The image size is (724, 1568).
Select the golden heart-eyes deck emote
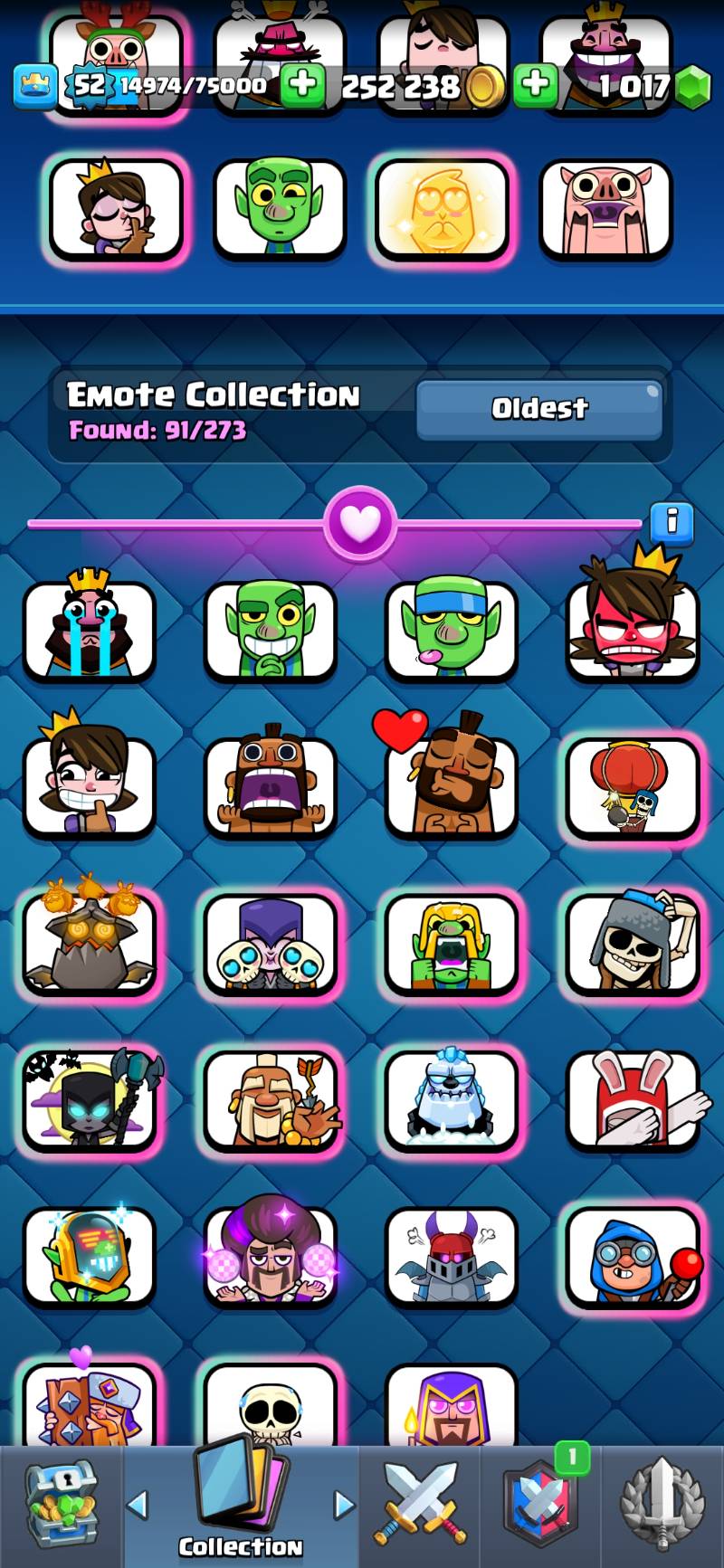(x=443, y=208)
